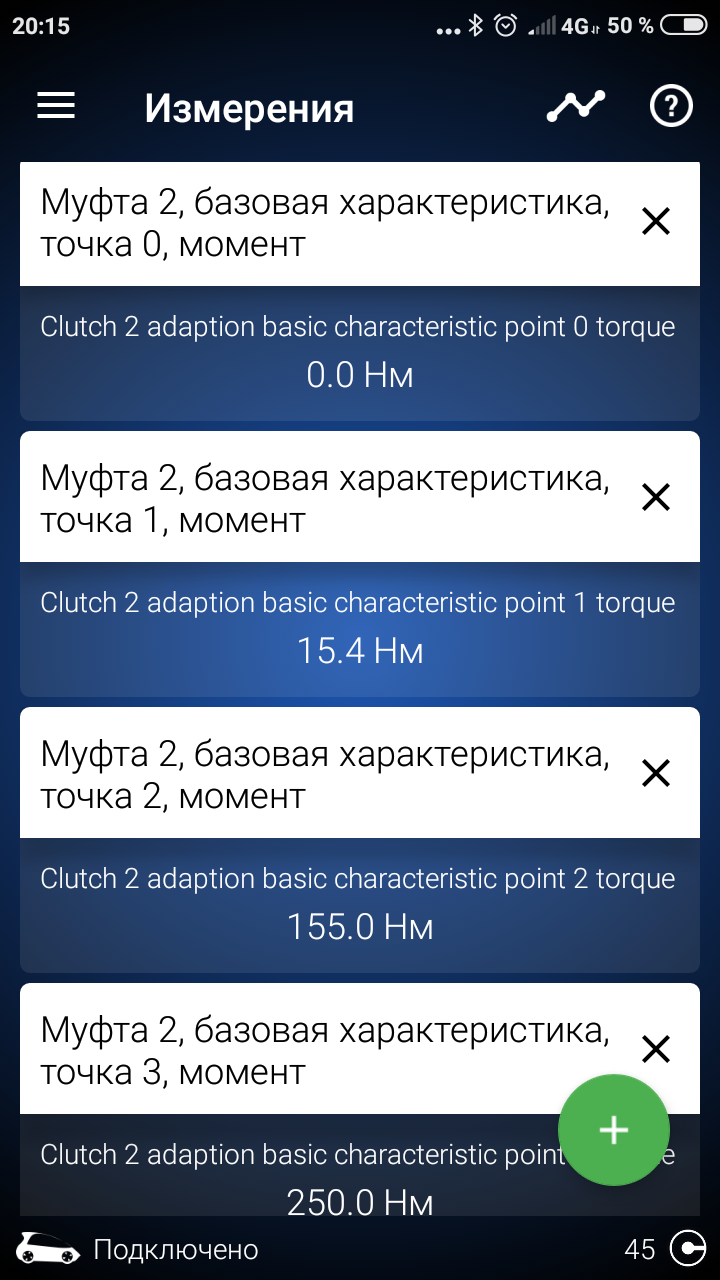Open the hamburger navigation menu
The width and height of the screenshot is (720, 1280).
point(56,106)
